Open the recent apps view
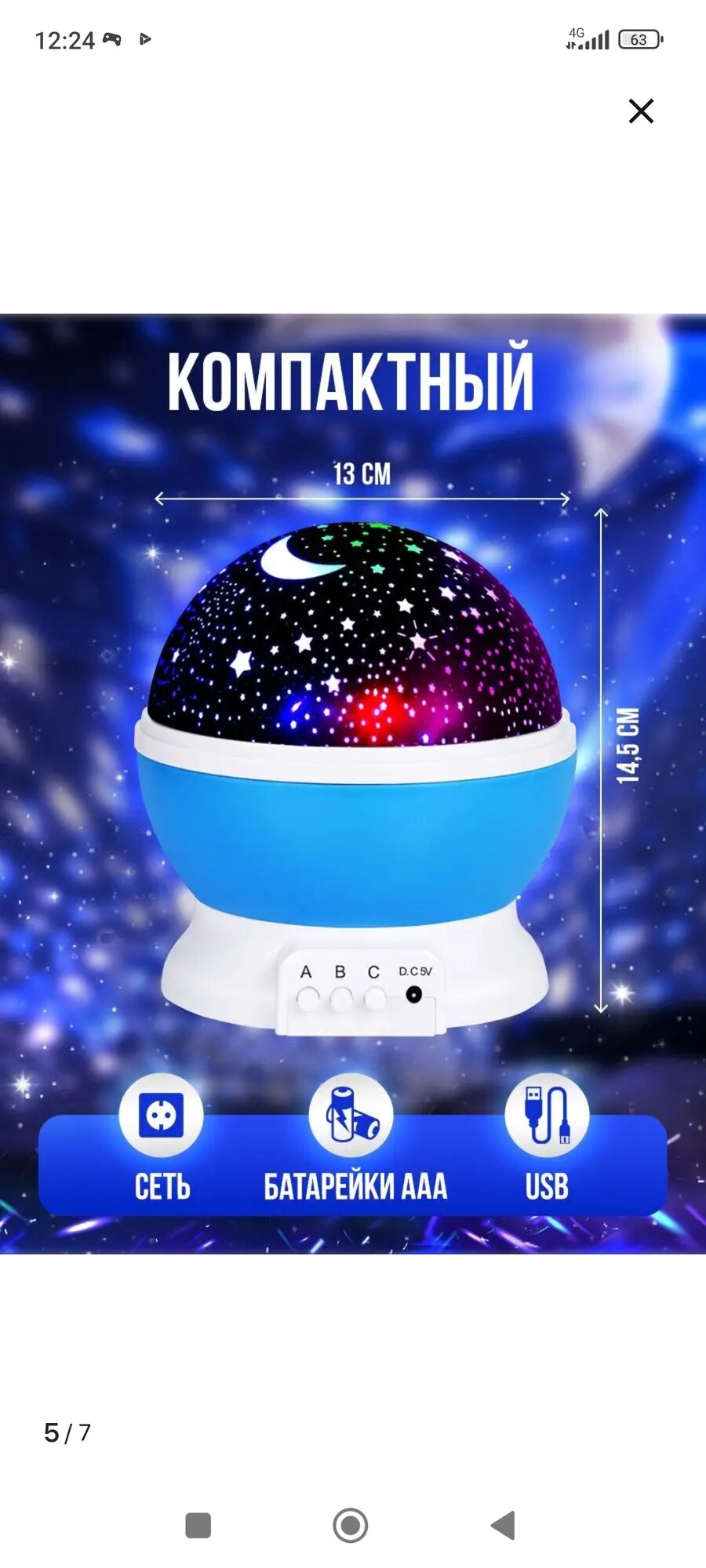The width and height of the screenshot is (706, 1568). tap(198, 1526)
